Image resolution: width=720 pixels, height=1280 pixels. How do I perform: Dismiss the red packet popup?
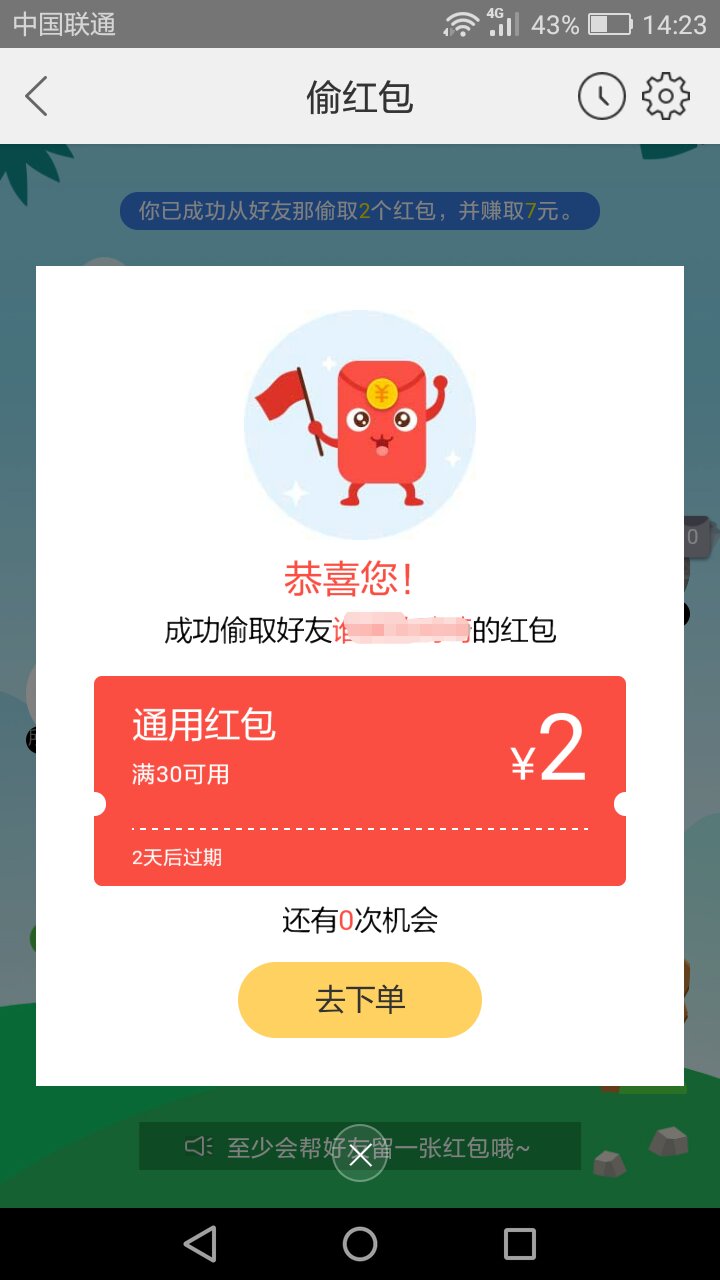[x=360, y=1158]
